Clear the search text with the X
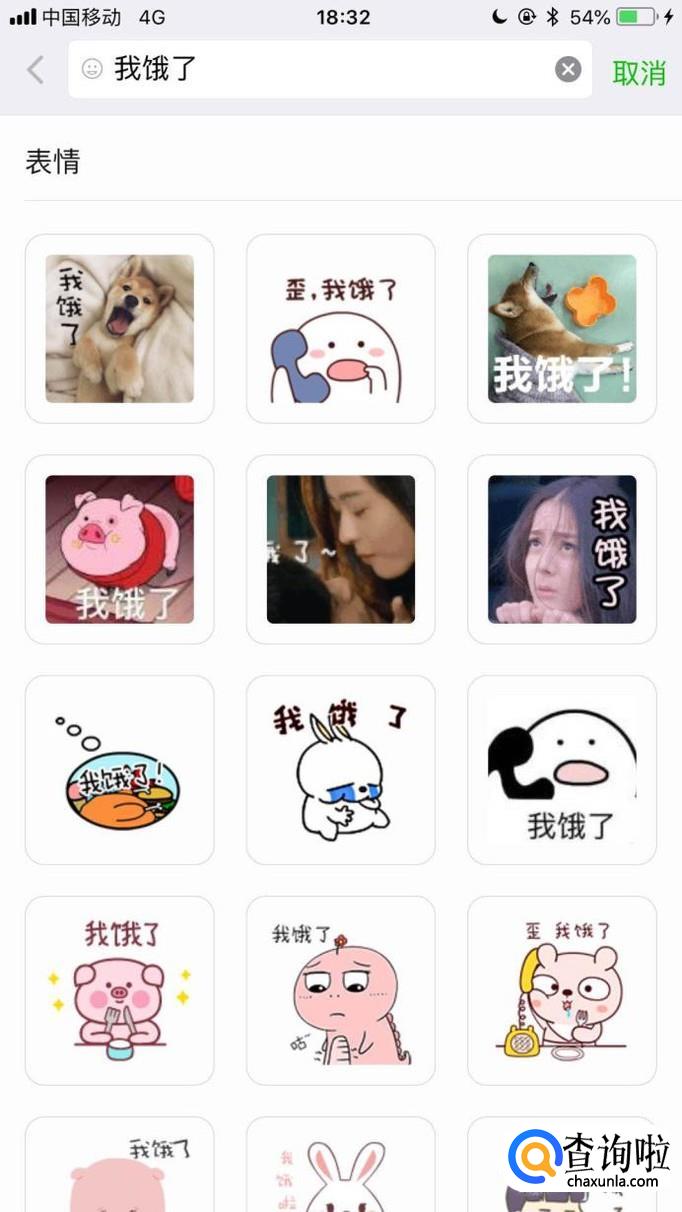Viewport: 682px width, 1212px height. [x=568, y=69]
